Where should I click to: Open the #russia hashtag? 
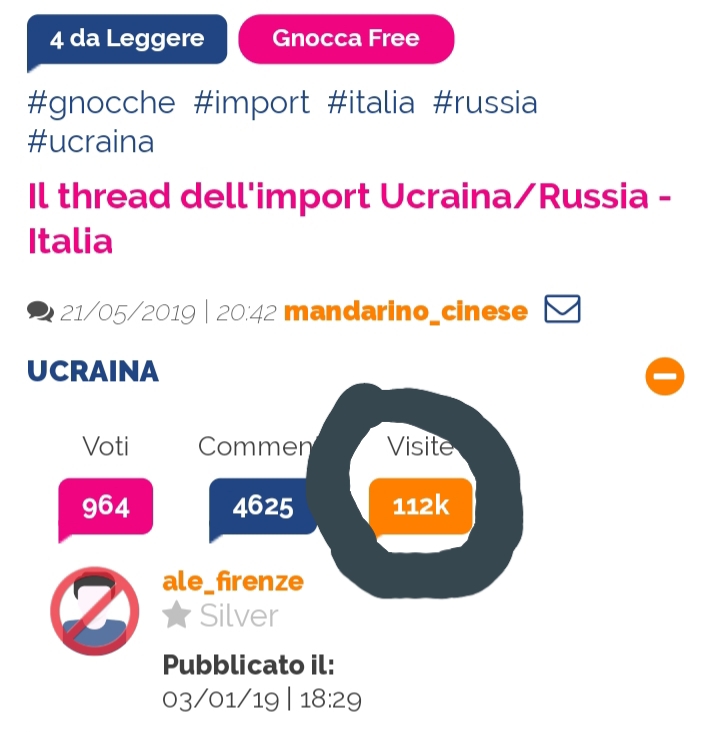(x=485, y=103)
